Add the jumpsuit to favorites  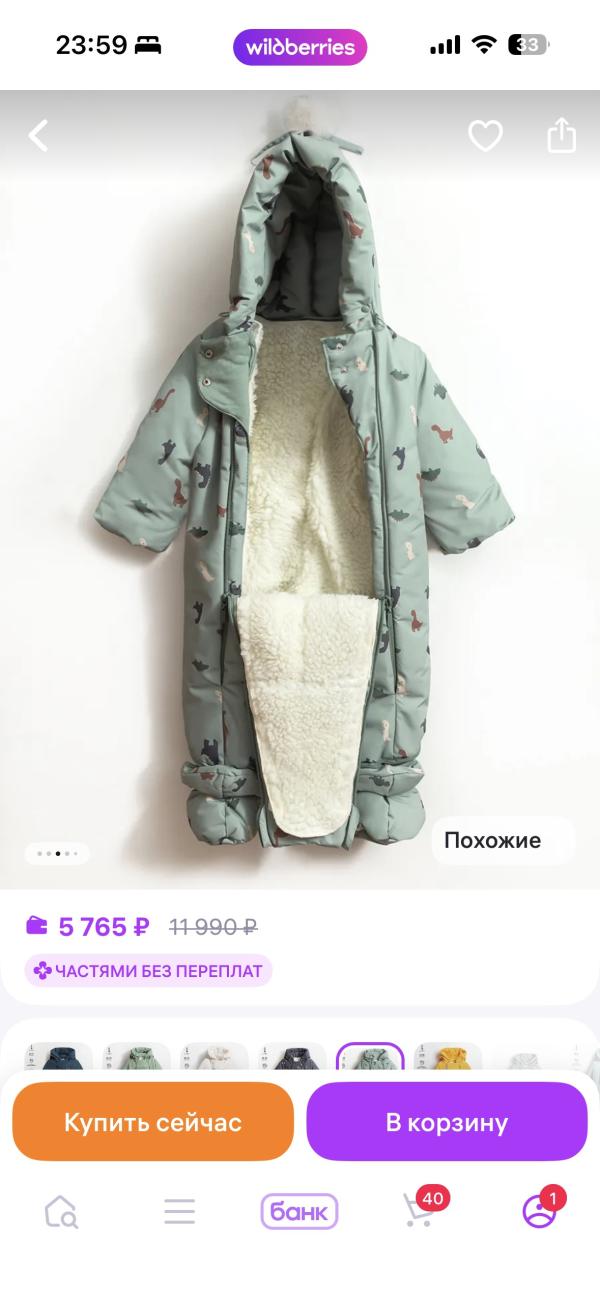point(485,135)
